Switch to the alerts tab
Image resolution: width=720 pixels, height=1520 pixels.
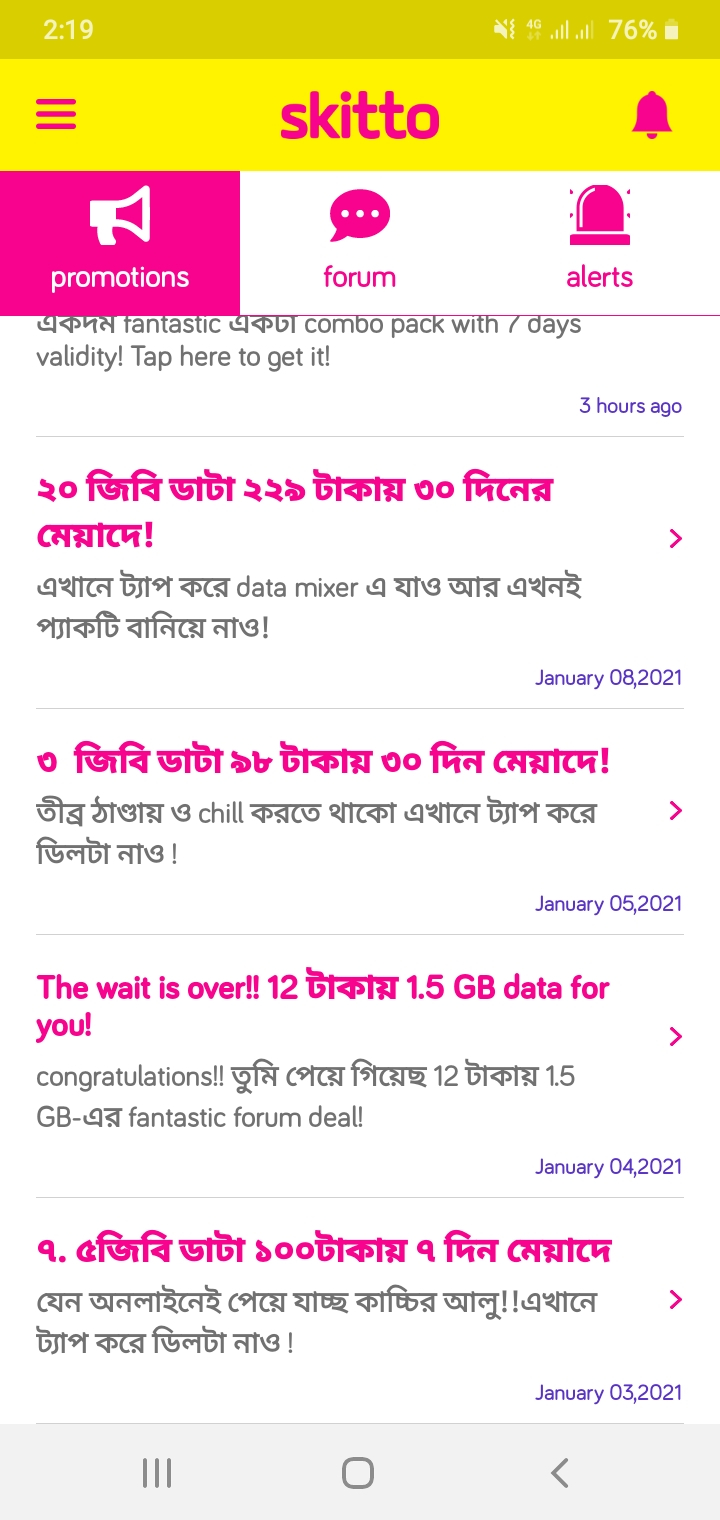[599, 242]
